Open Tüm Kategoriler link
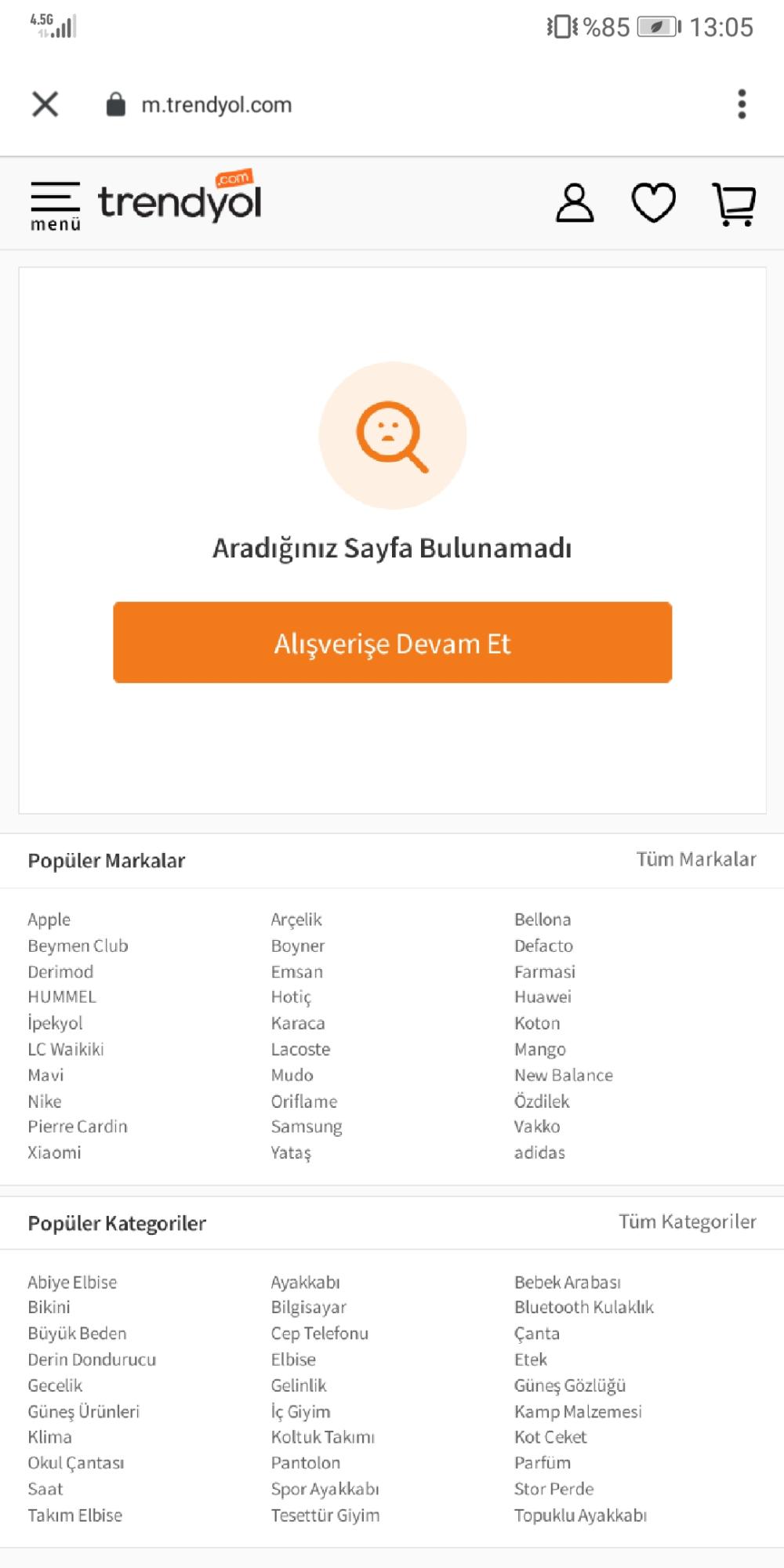This screenshot has height=1568, width=784. 688,1221
